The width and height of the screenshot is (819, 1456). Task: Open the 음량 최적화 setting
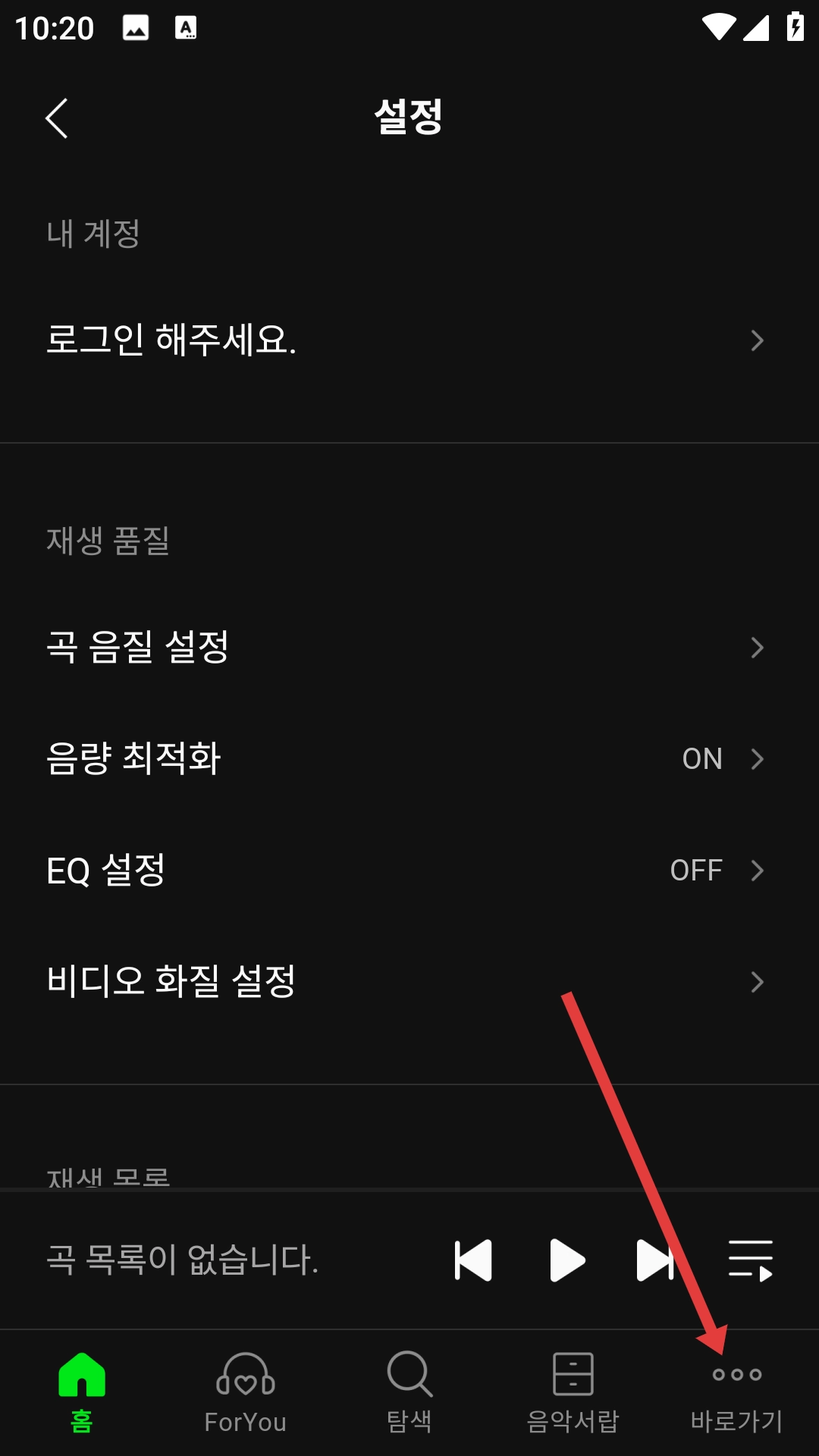pyautogui.click(x=409, y=758)
